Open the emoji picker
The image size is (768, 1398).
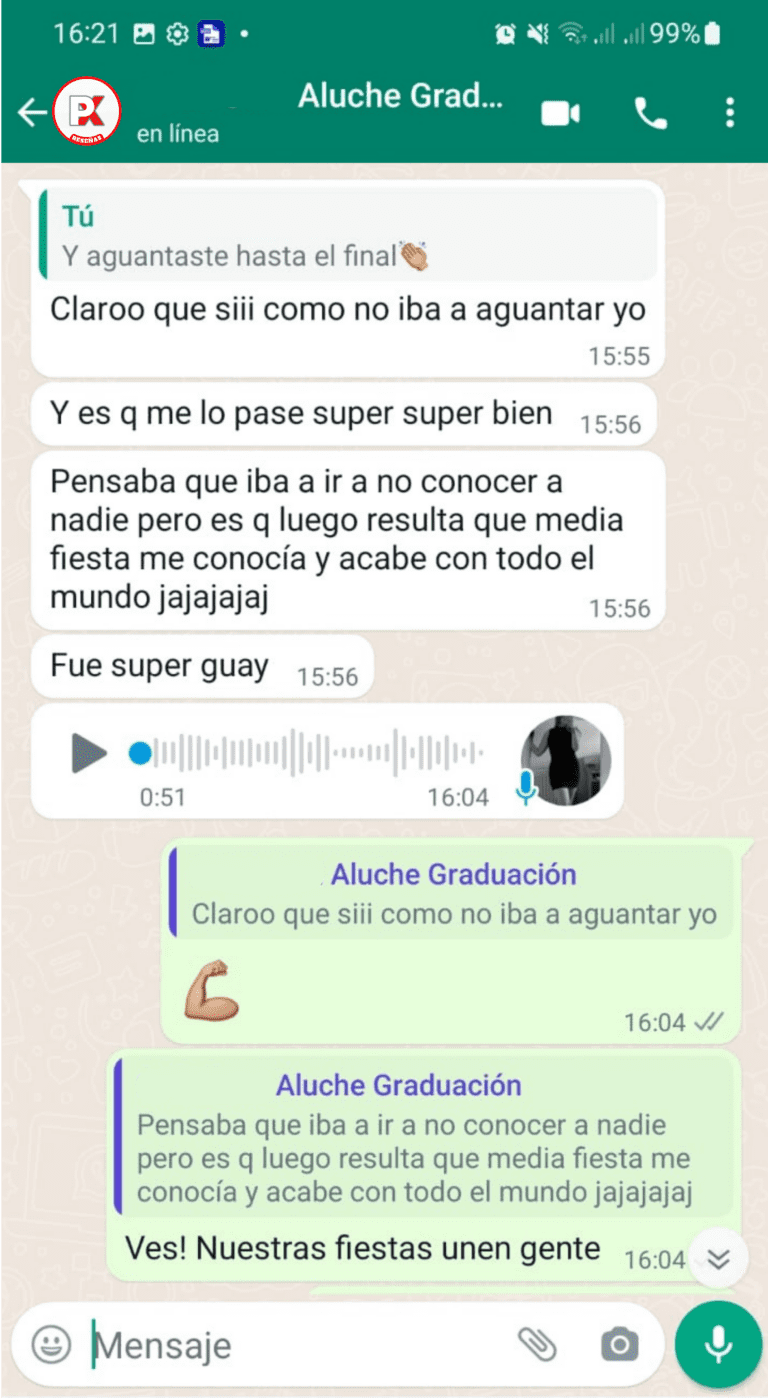(51, 1345)
